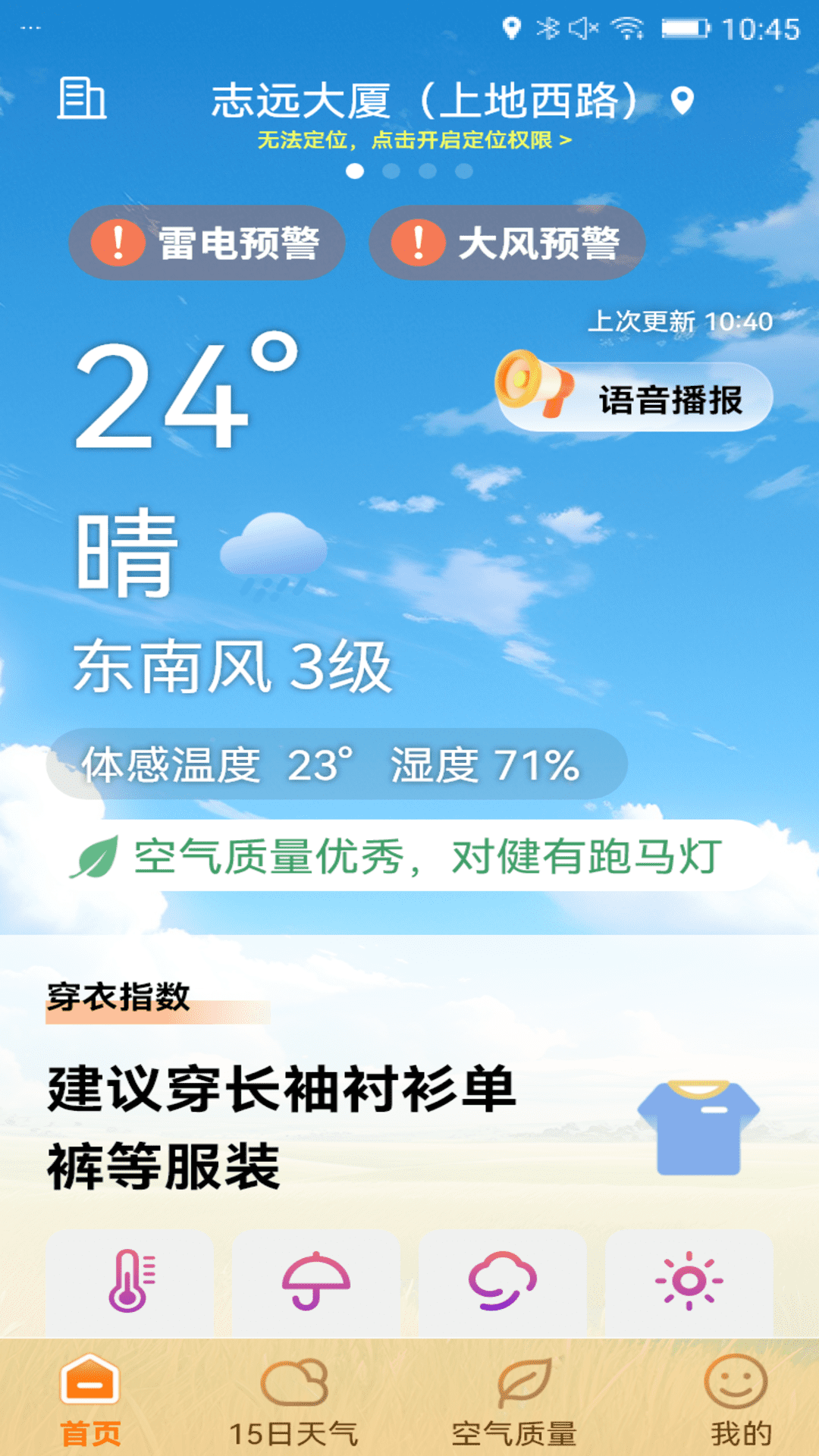Open the enable location permission link

tap(414, 140)
